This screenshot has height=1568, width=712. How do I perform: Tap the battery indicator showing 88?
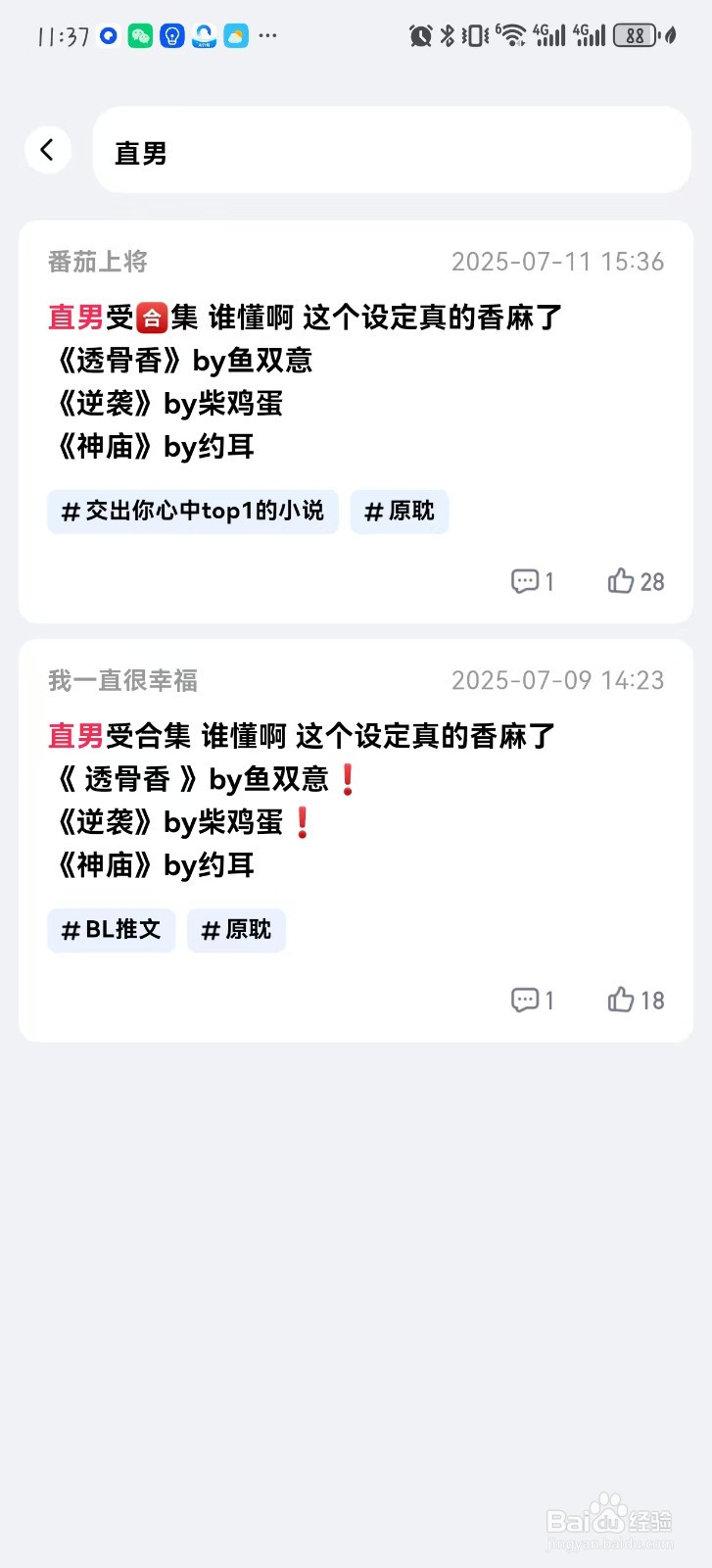635,34
